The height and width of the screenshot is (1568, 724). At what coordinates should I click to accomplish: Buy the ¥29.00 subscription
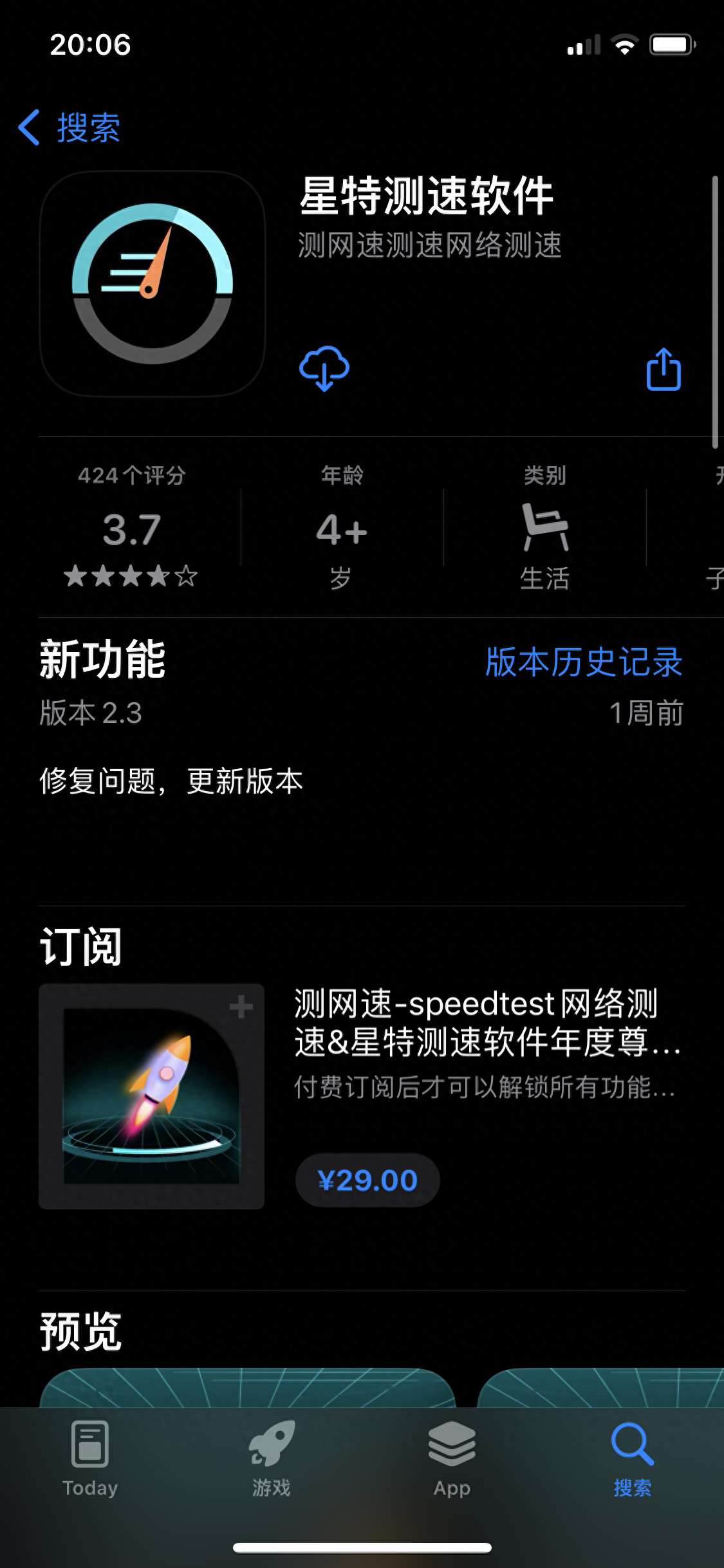367,1181
